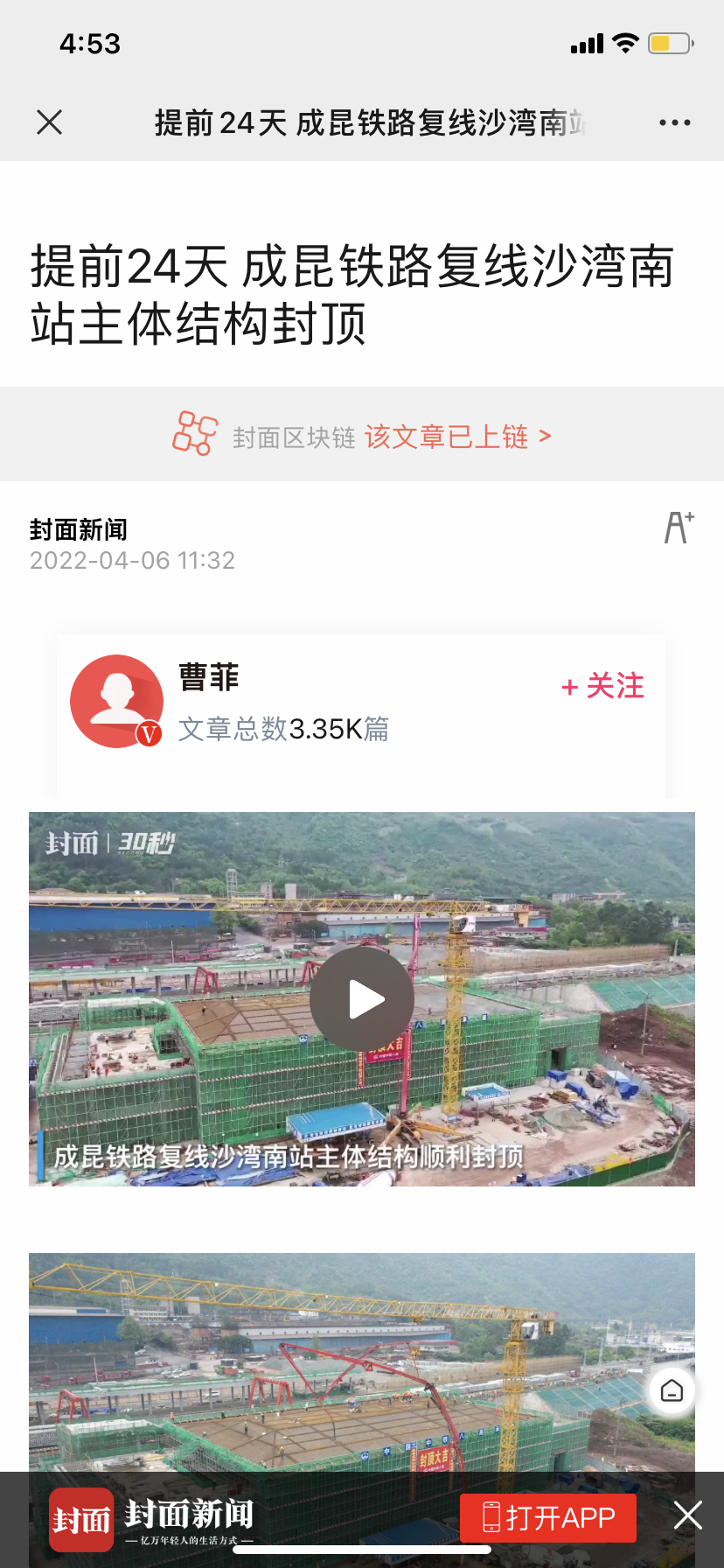Increase font size with A+ icon
The height and width of the screenshot is (1568, 724).
pos(679,528)
